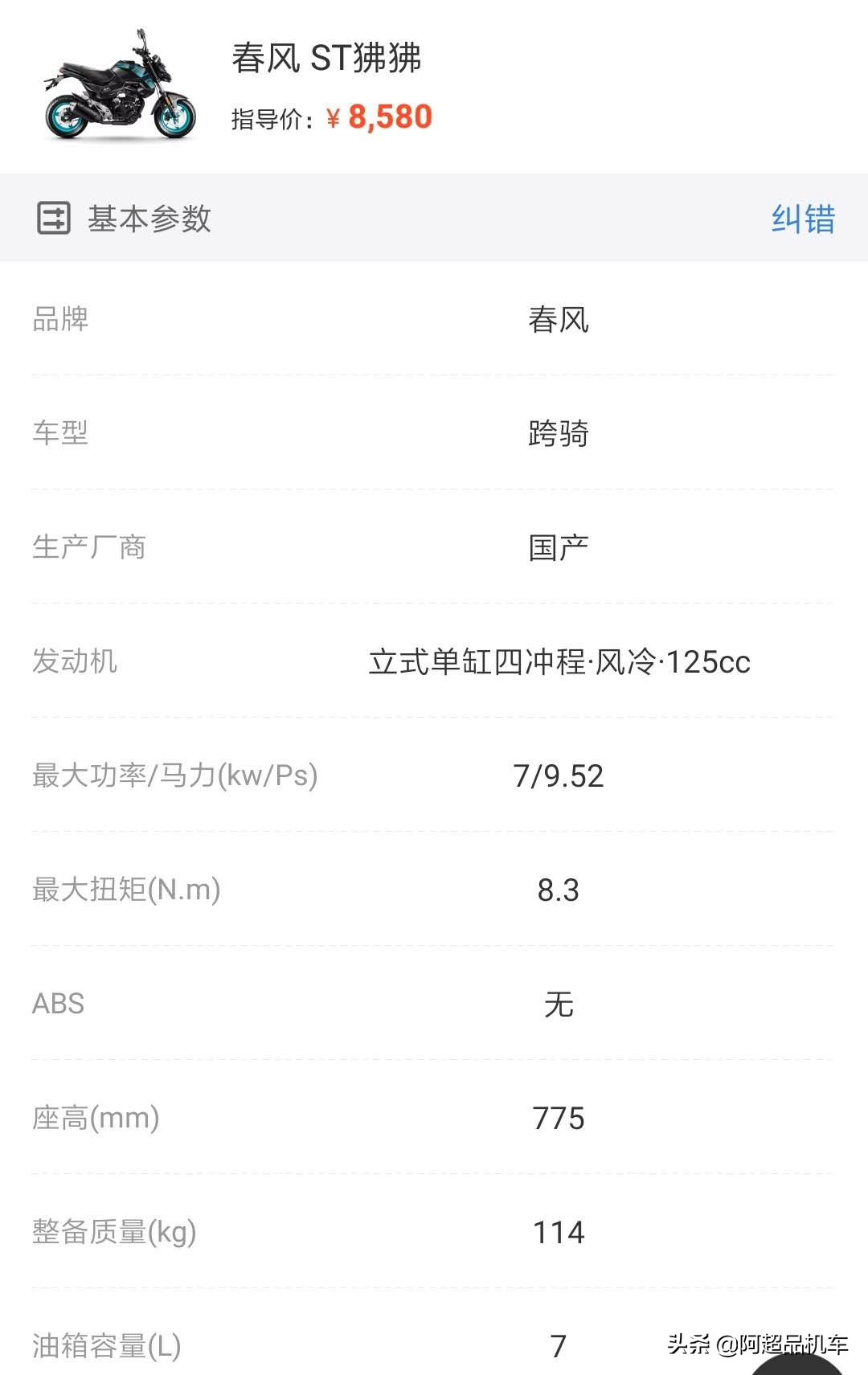Image resolution: width=868 pixels, height=1375 pixels.
Task: Click the 纠错 error correction link
Action: pos(805,218)
